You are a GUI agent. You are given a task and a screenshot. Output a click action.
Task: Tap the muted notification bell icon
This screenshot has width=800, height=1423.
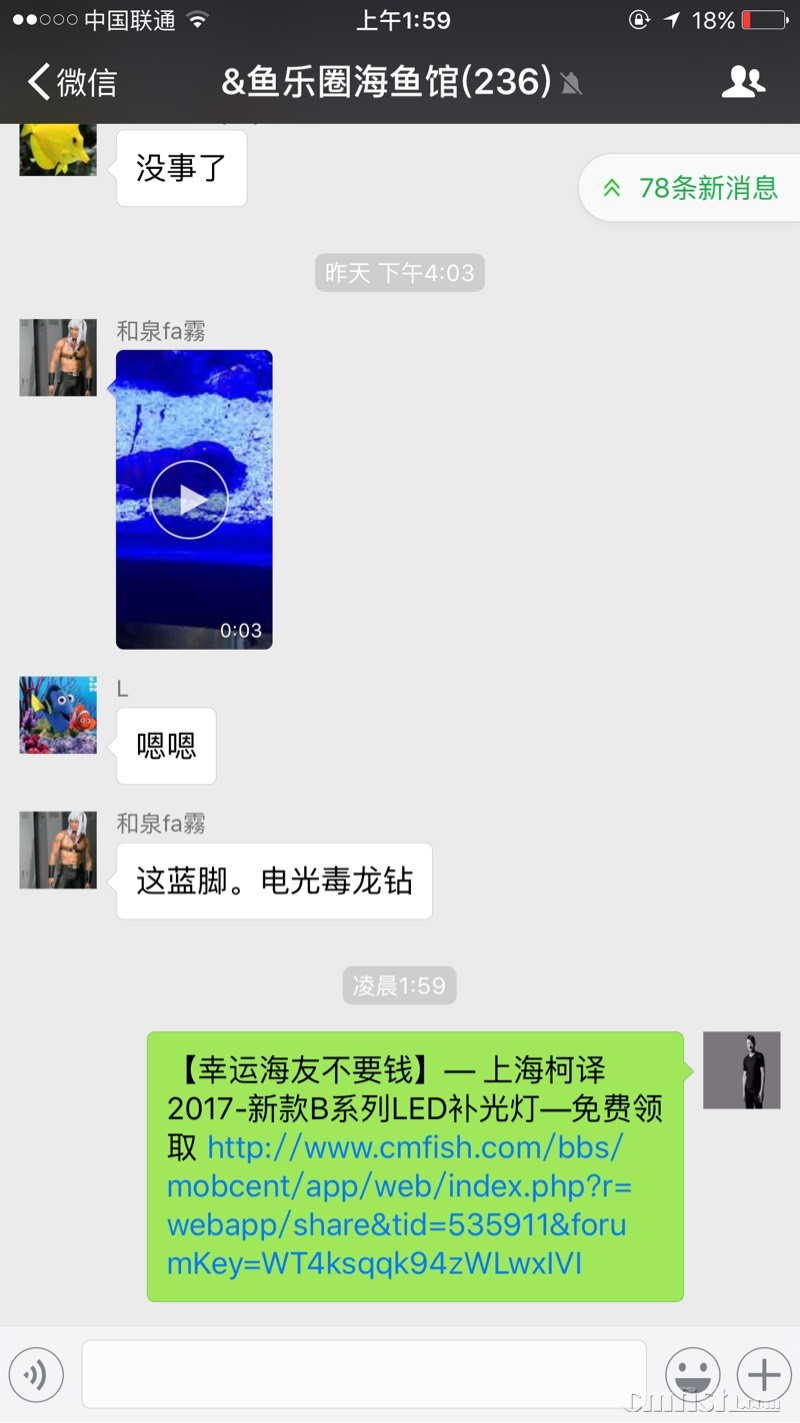pos(570,84)
